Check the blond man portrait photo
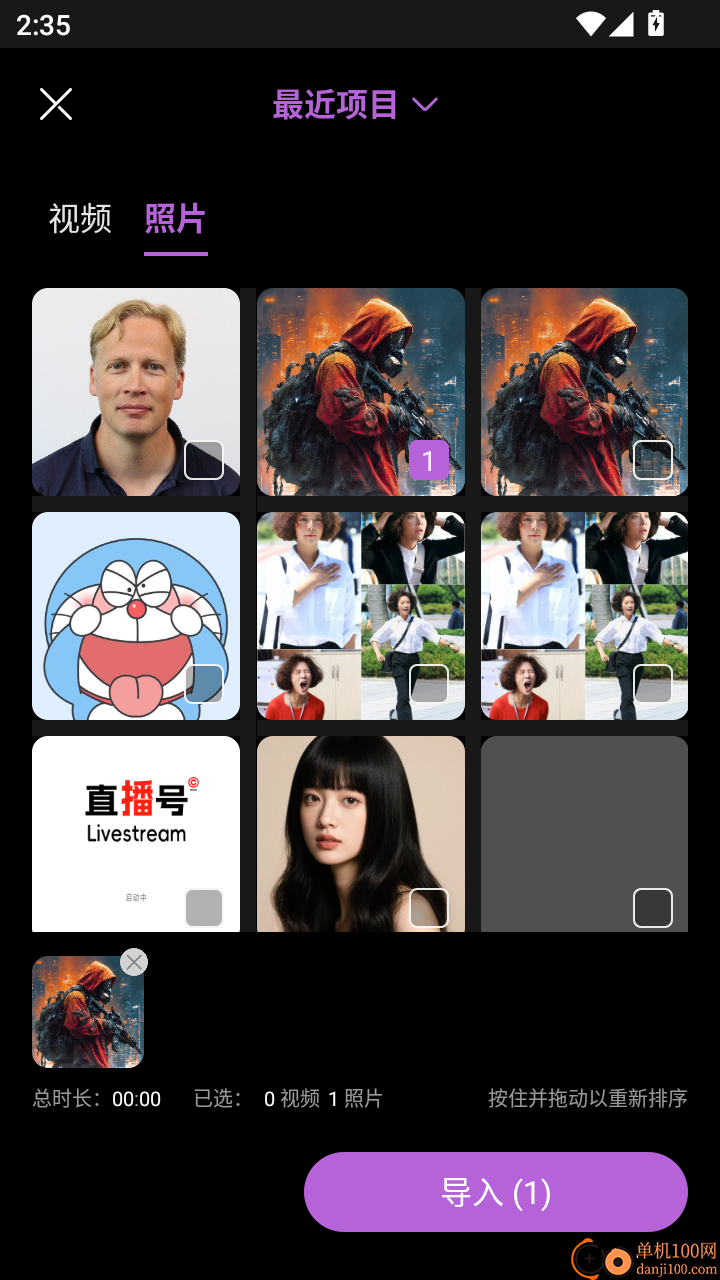The width and height of the screenshot is (720, 1280). (x=204, y=461)
